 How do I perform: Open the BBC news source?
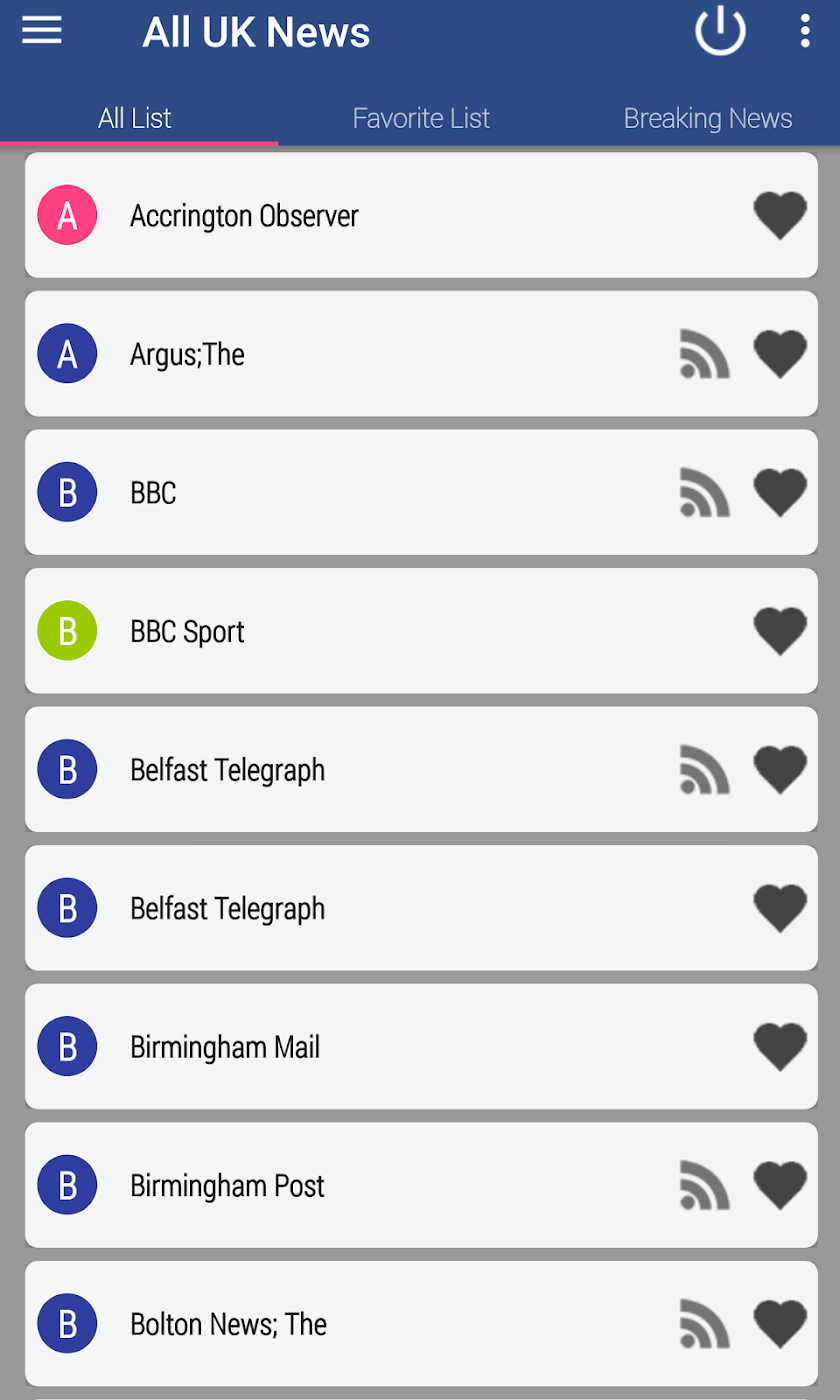click(x=153, y=493)
